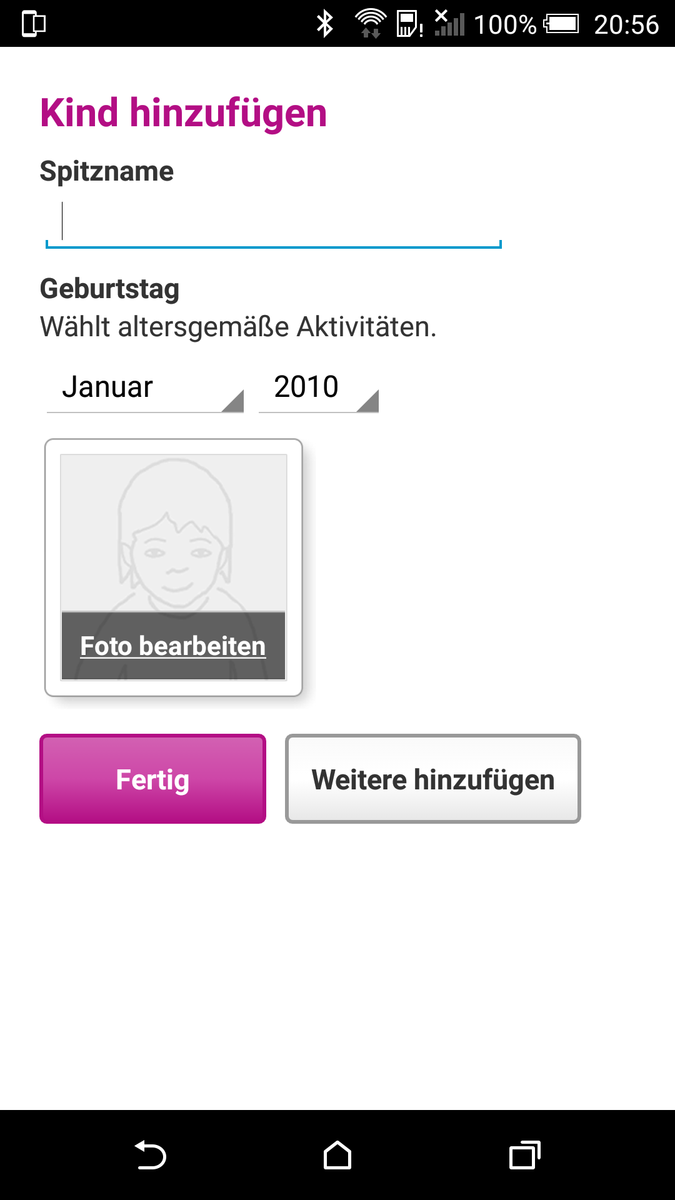The height and width of the screenshot is (1200, 675).
Task: Tap the Foto bearbeiten link
Action: click(x=173, y=646)
